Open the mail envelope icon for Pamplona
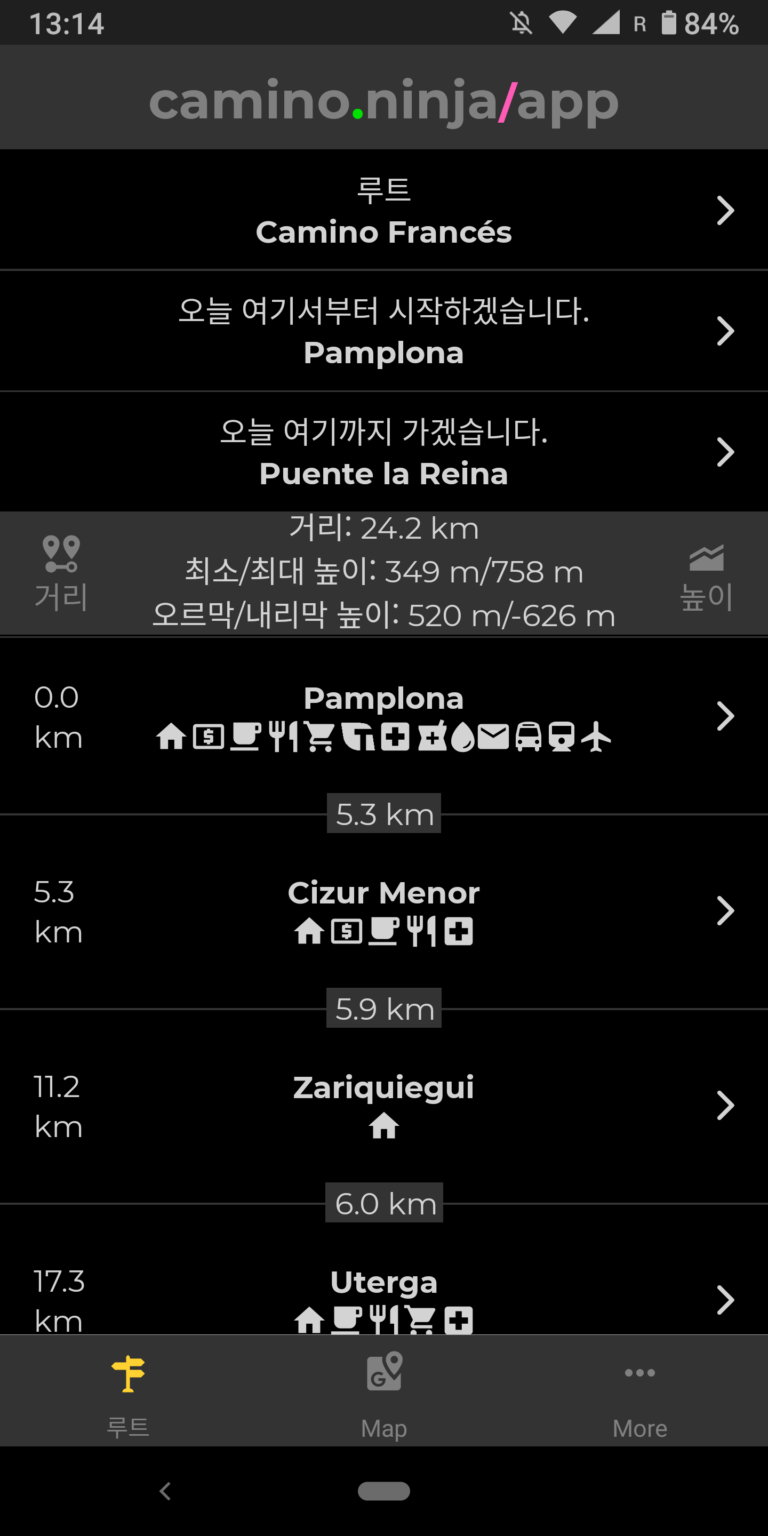Screen dimensions: 768x1536 tap(494, 737)
